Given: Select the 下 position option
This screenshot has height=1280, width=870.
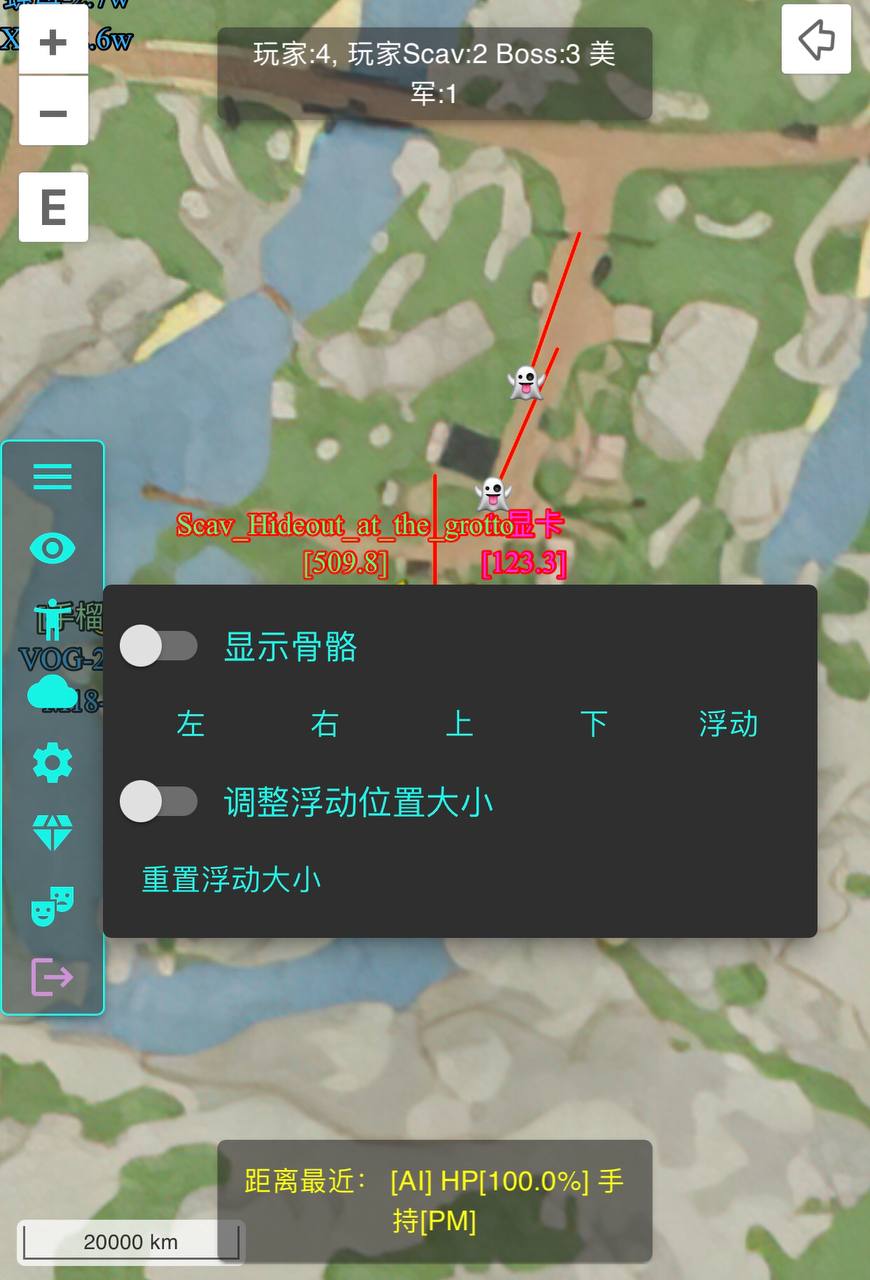Looking at the screenshot, I should coord(594,723).
